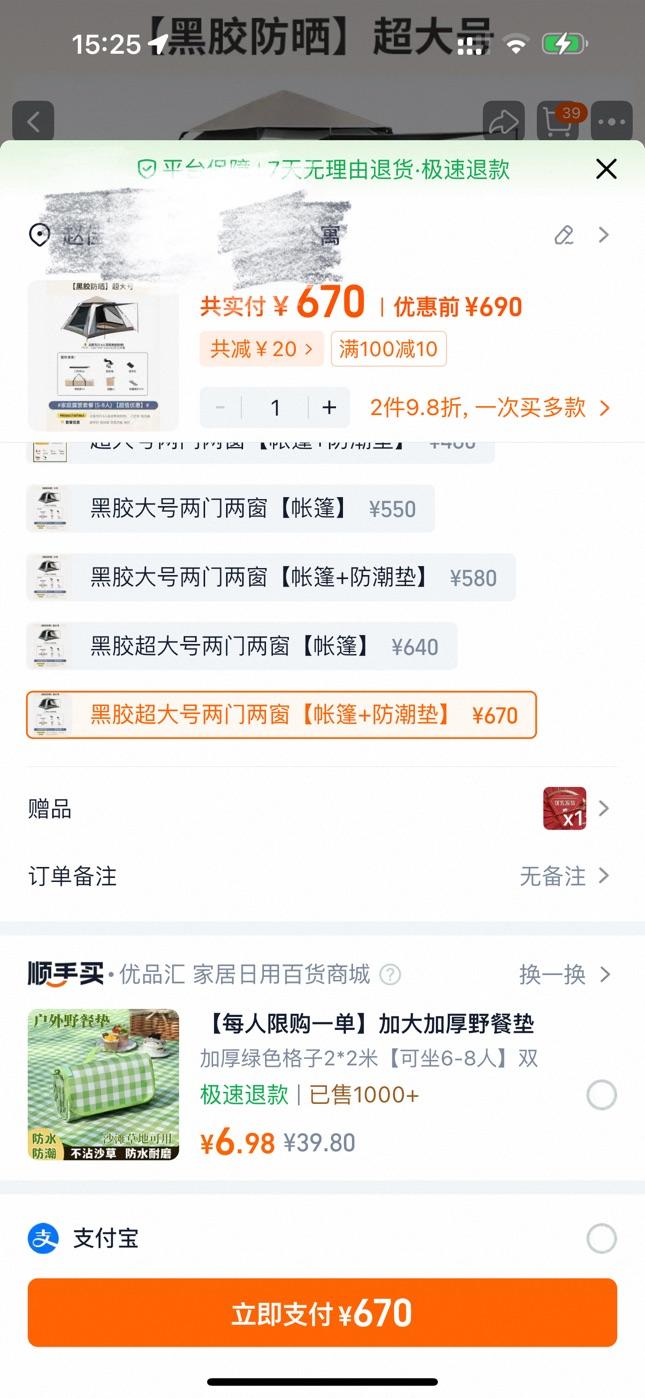Tap the 2件9.8折 multi-buy offer
Screen dimensions: 645x1398
coord(489,407)
